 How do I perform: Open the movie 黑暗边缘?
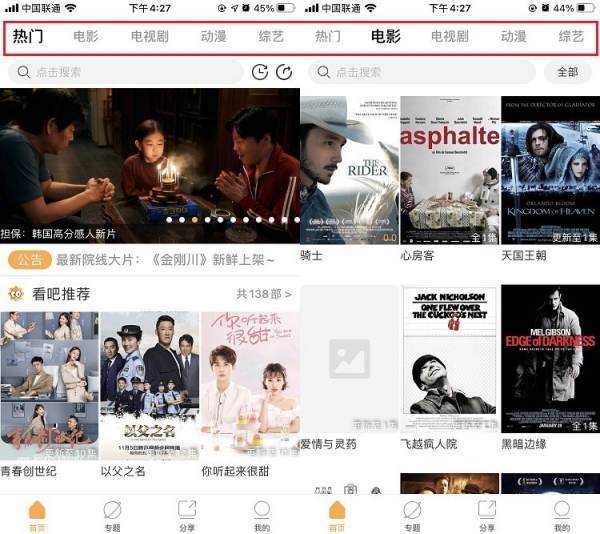coord(550,360)
